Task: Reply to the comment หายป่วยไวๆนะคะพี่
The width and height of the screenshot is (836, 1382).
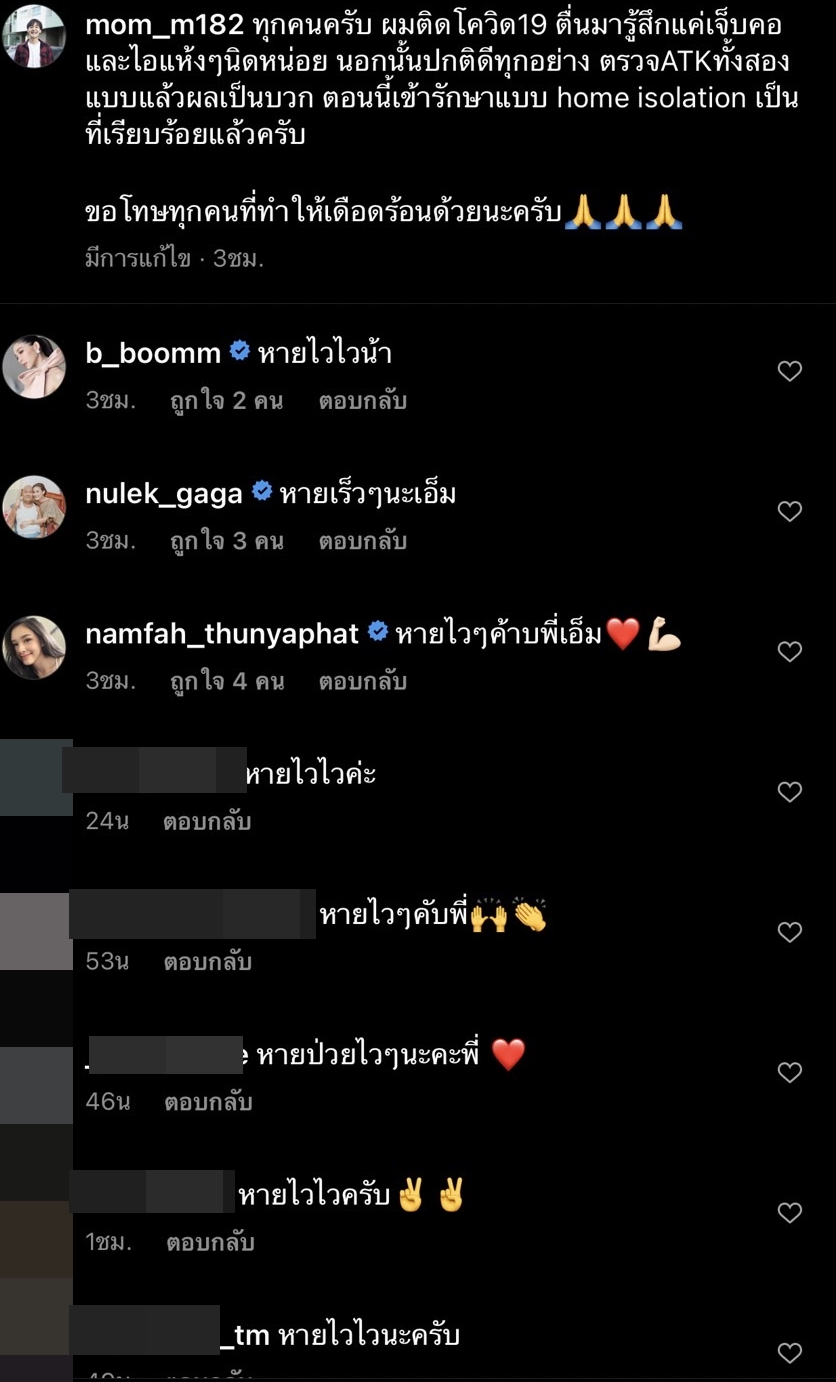Action: [x=208, y=1102]
